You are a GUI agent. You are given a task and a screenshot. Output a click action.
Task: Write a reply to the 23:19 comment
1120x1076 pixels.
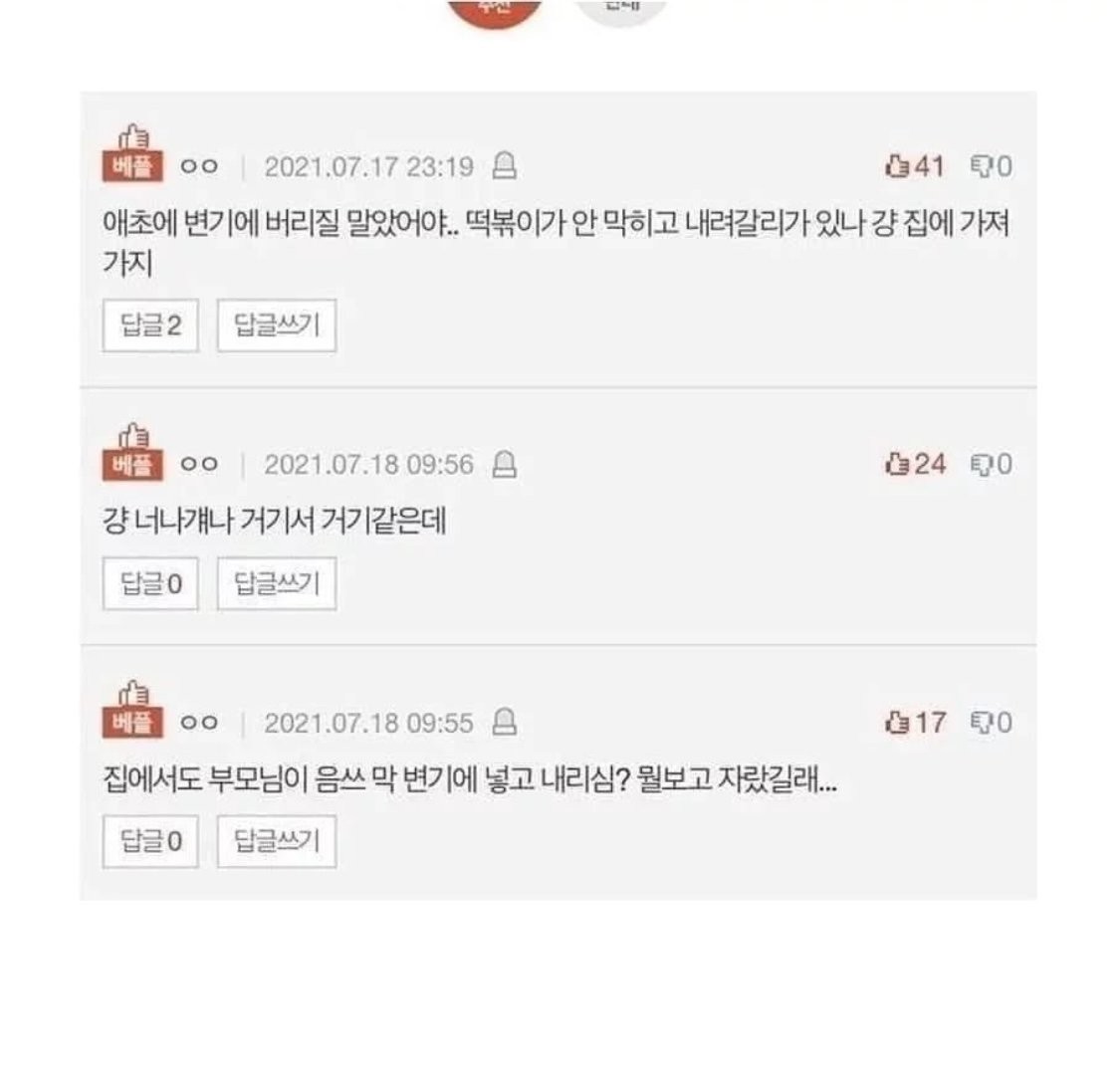pyautogui.click(x=277, y=325)
